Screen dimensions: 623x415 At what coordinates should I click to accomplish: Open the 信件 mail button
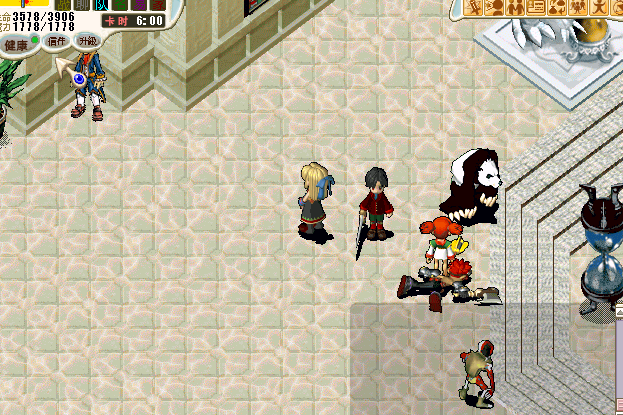click(56, 41)
